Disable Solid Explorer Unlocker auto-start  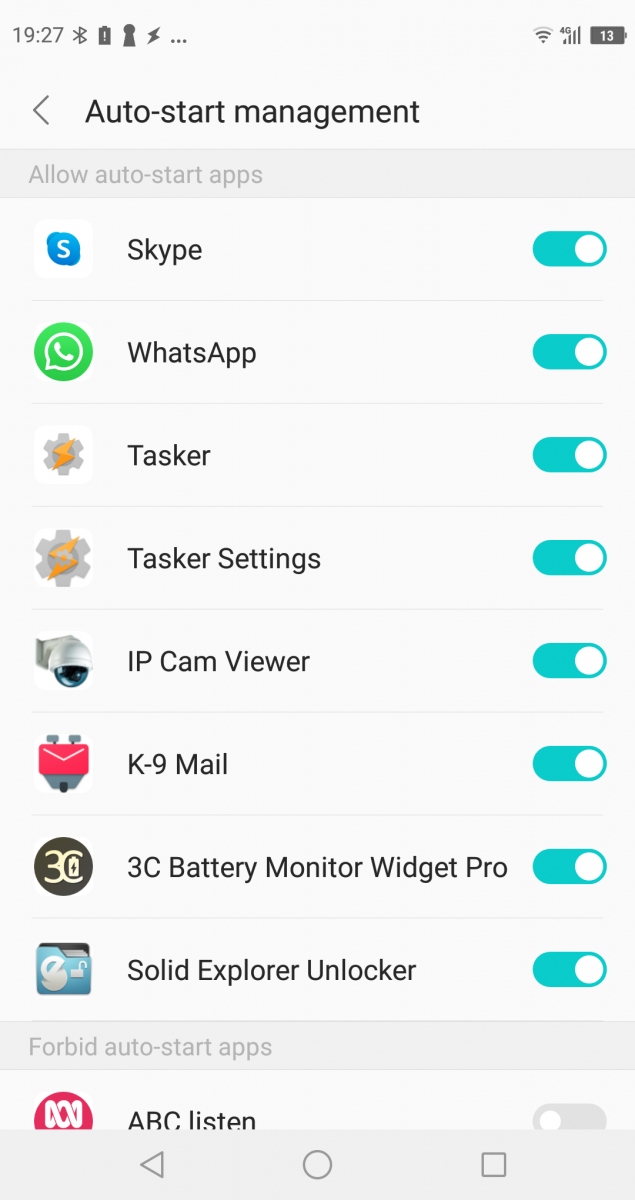tap(569, 970)
